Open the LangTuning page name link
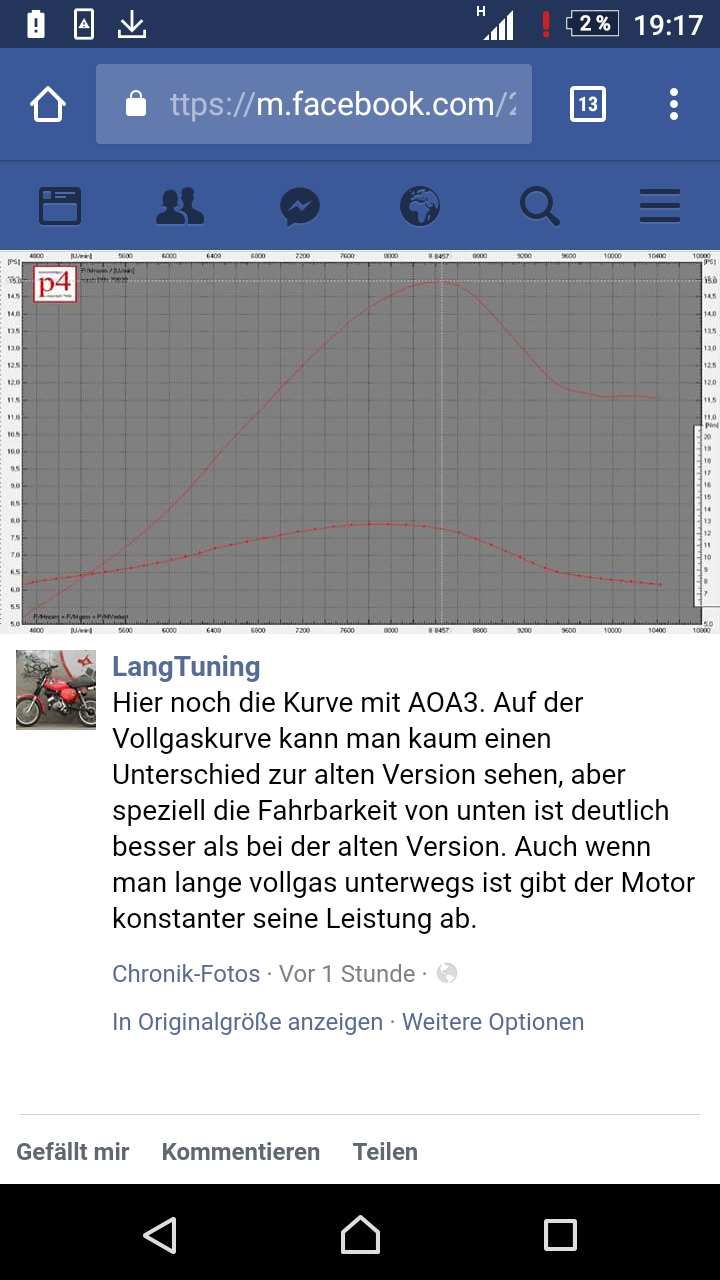This screenshot has width=720, height=1280. click(x=186, y=666)
